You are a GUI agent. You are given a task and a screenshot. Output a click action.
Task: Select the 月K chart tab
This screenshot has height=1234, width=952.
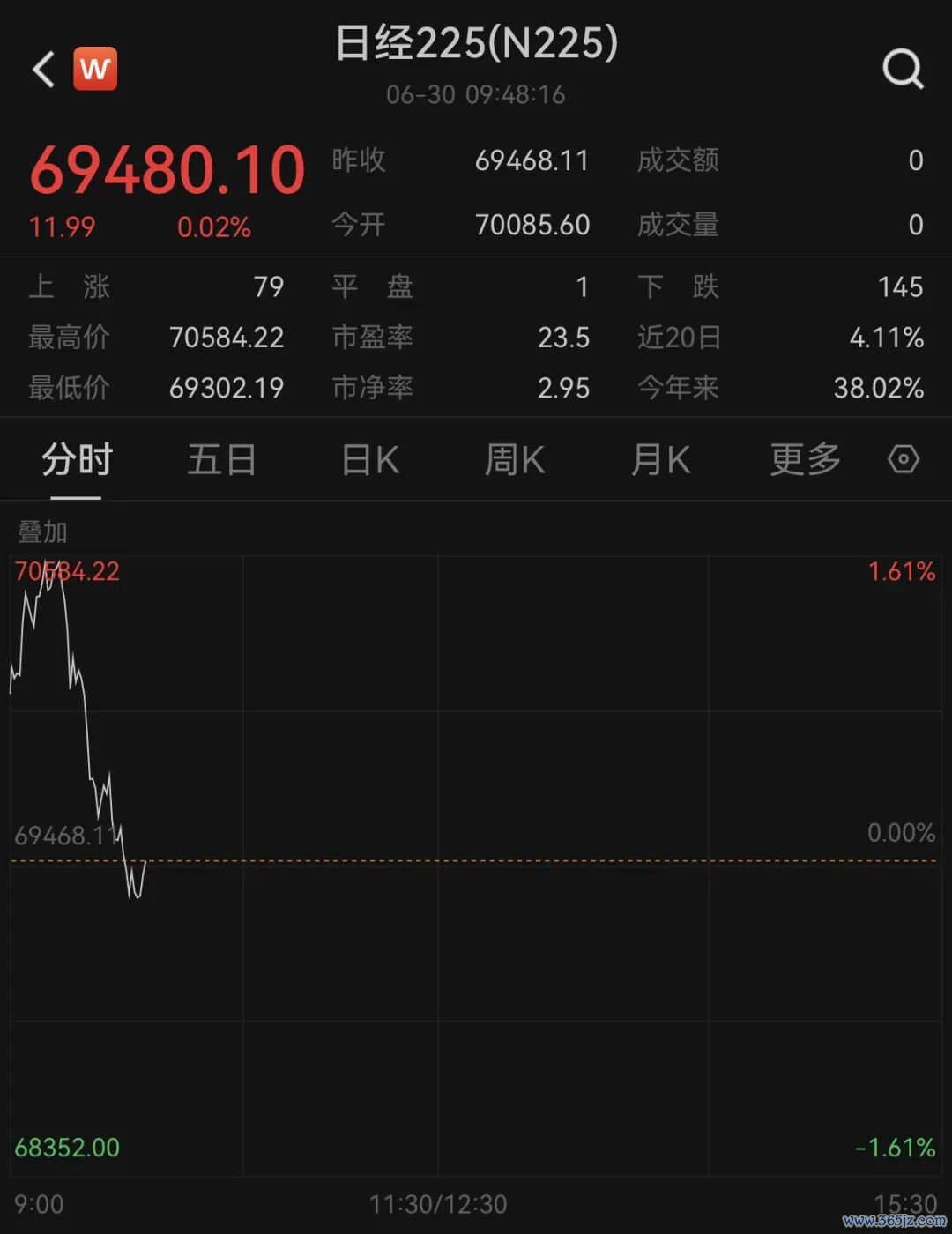pos(660,460)
